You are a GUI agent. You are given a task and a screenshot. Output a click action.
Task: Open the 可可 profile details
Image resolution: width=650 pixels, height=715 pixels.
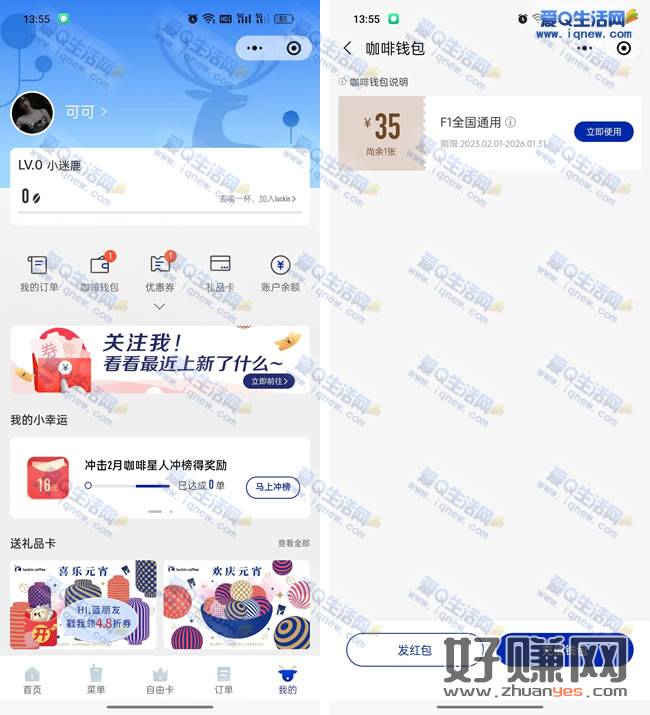(x=85, y=112)
